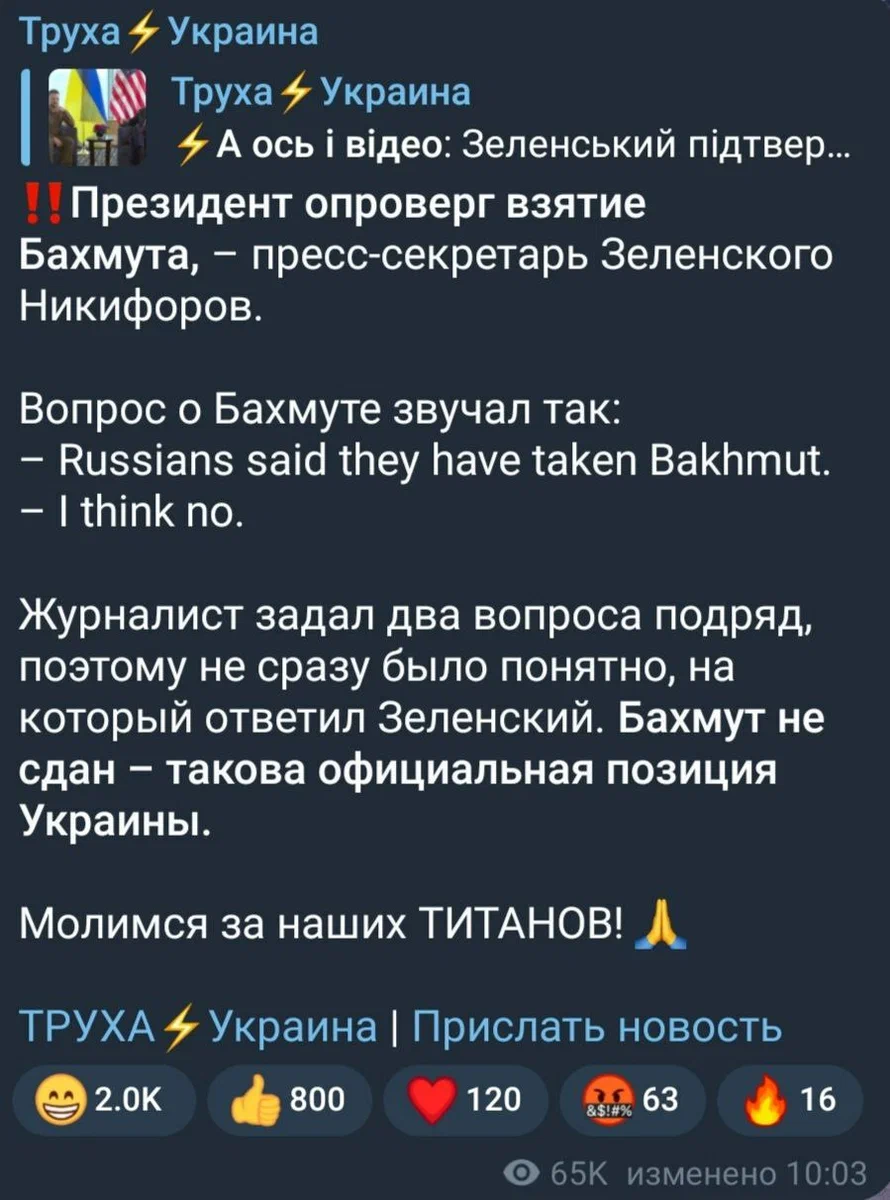Select the cursing face reaction, 63
890x1200 pixels.
pos(633,1099)
